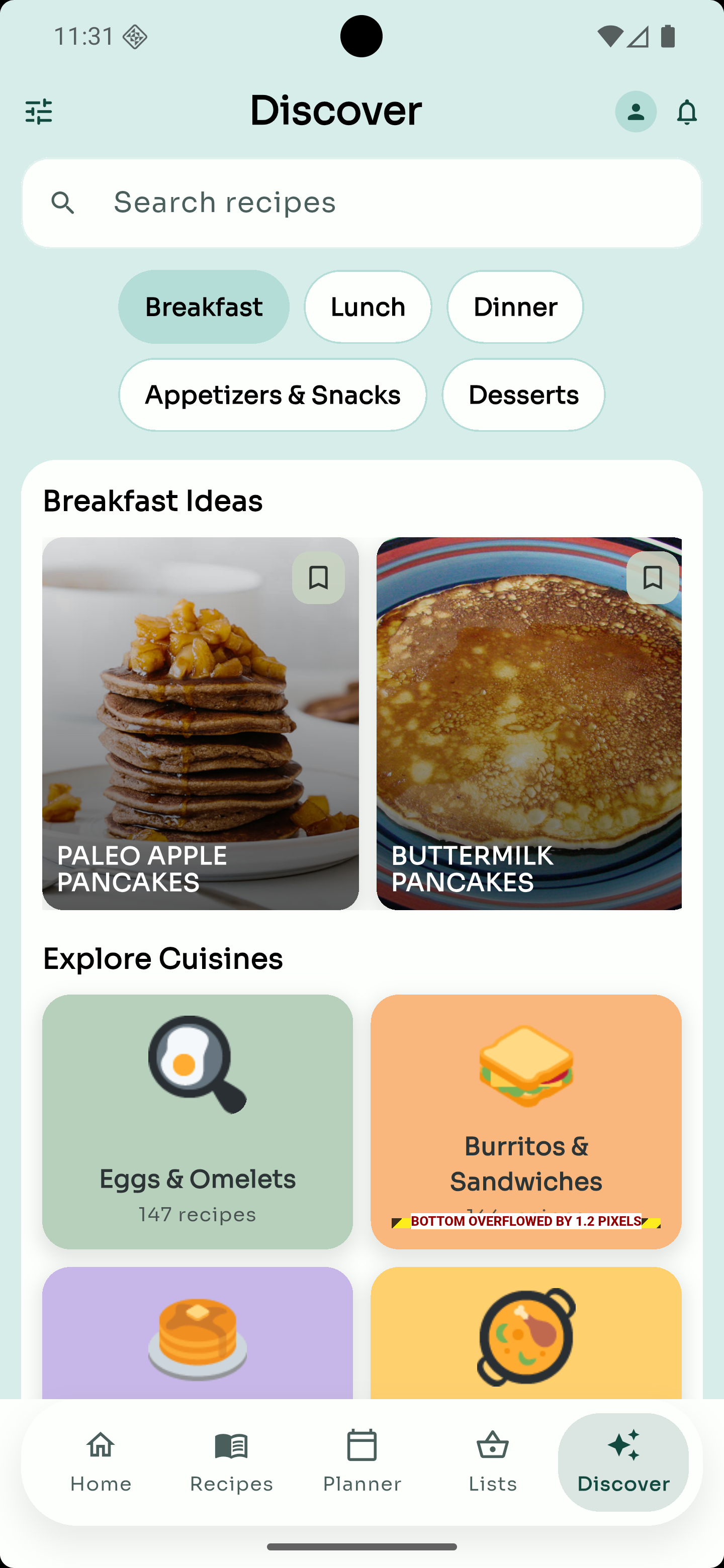Select the Lunch chip
The height and width of the screenshot is (1568, 724).
click(368, 307)
